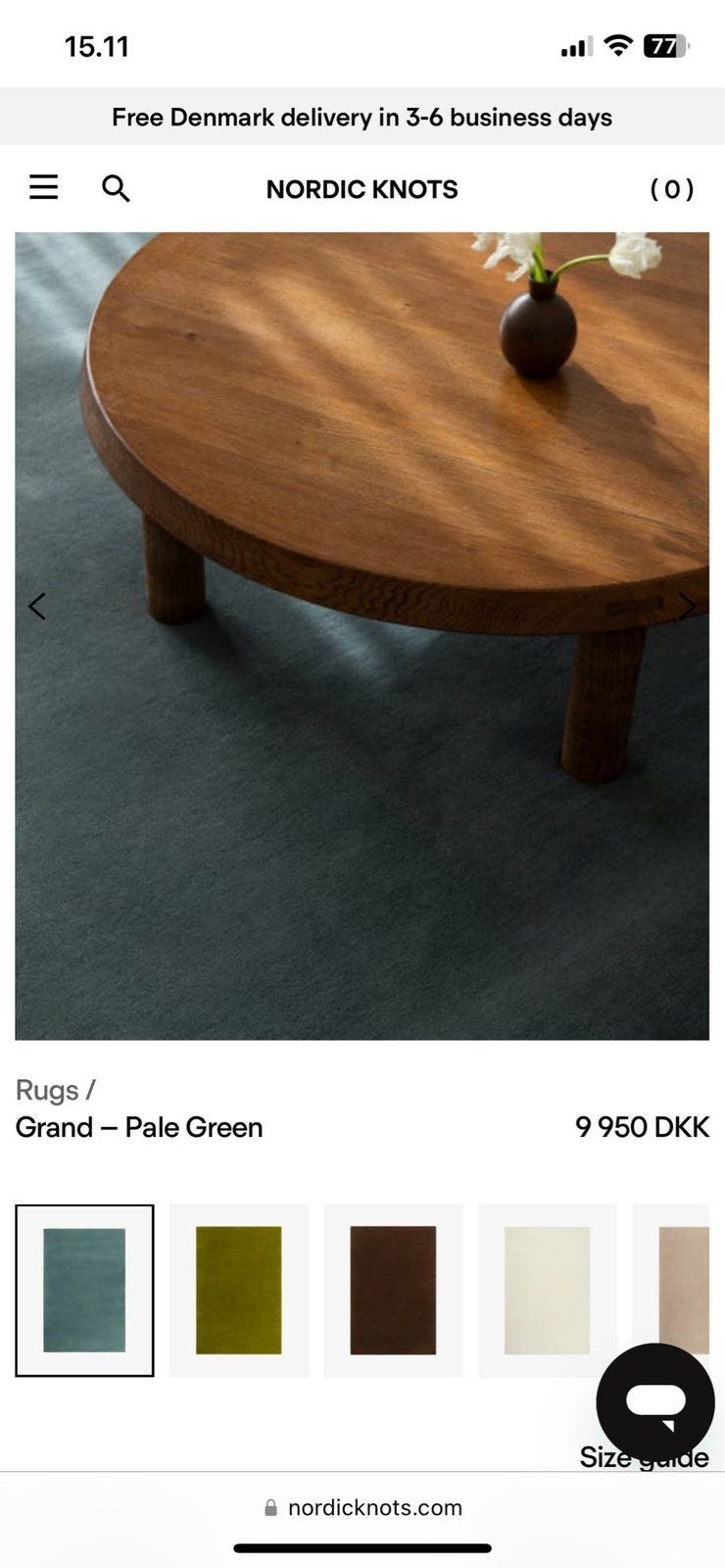The image size is (725, 1568).
Task: Tap the product title Grand — Pale Green
Action: [139, 1127]
